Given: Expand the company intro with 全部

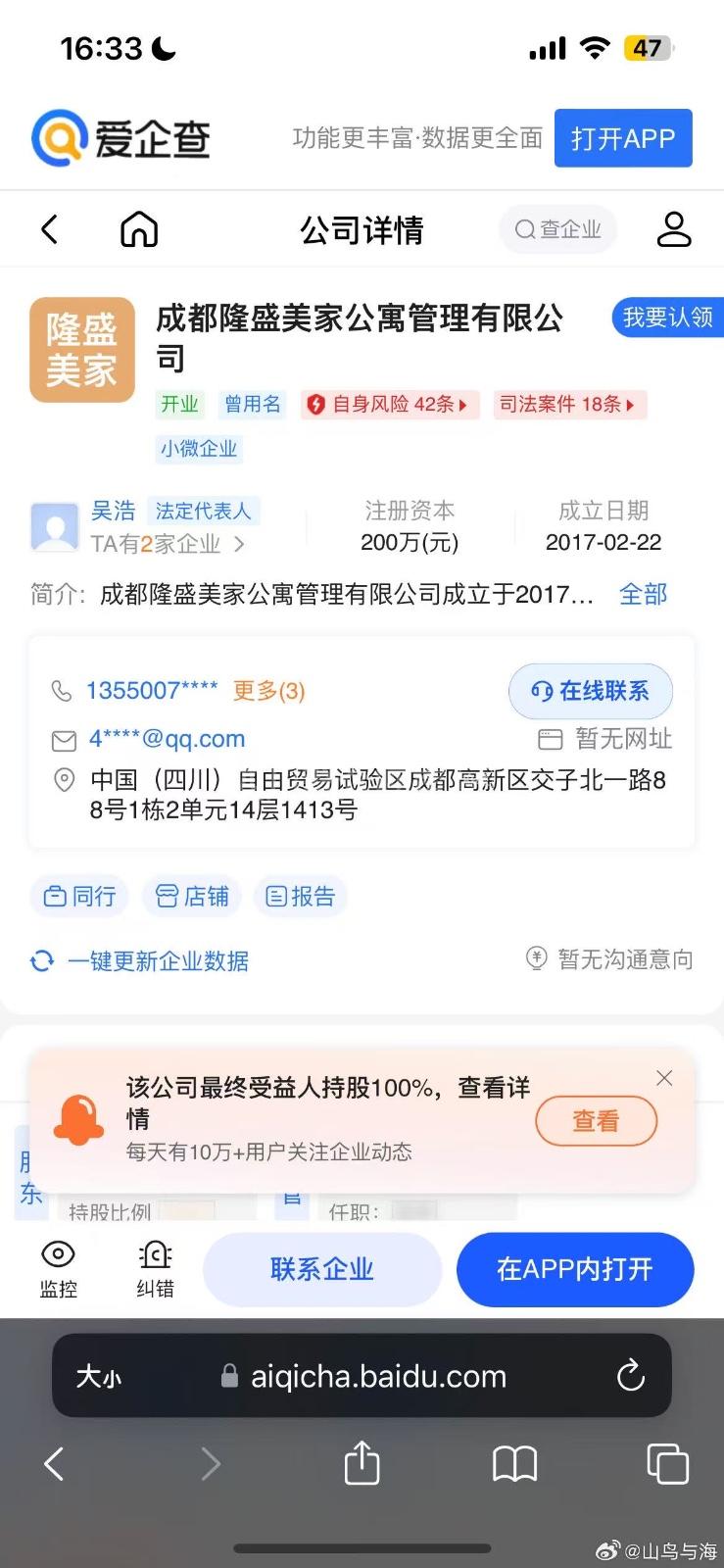Looking at the screenshot, I should pos(643,594).
